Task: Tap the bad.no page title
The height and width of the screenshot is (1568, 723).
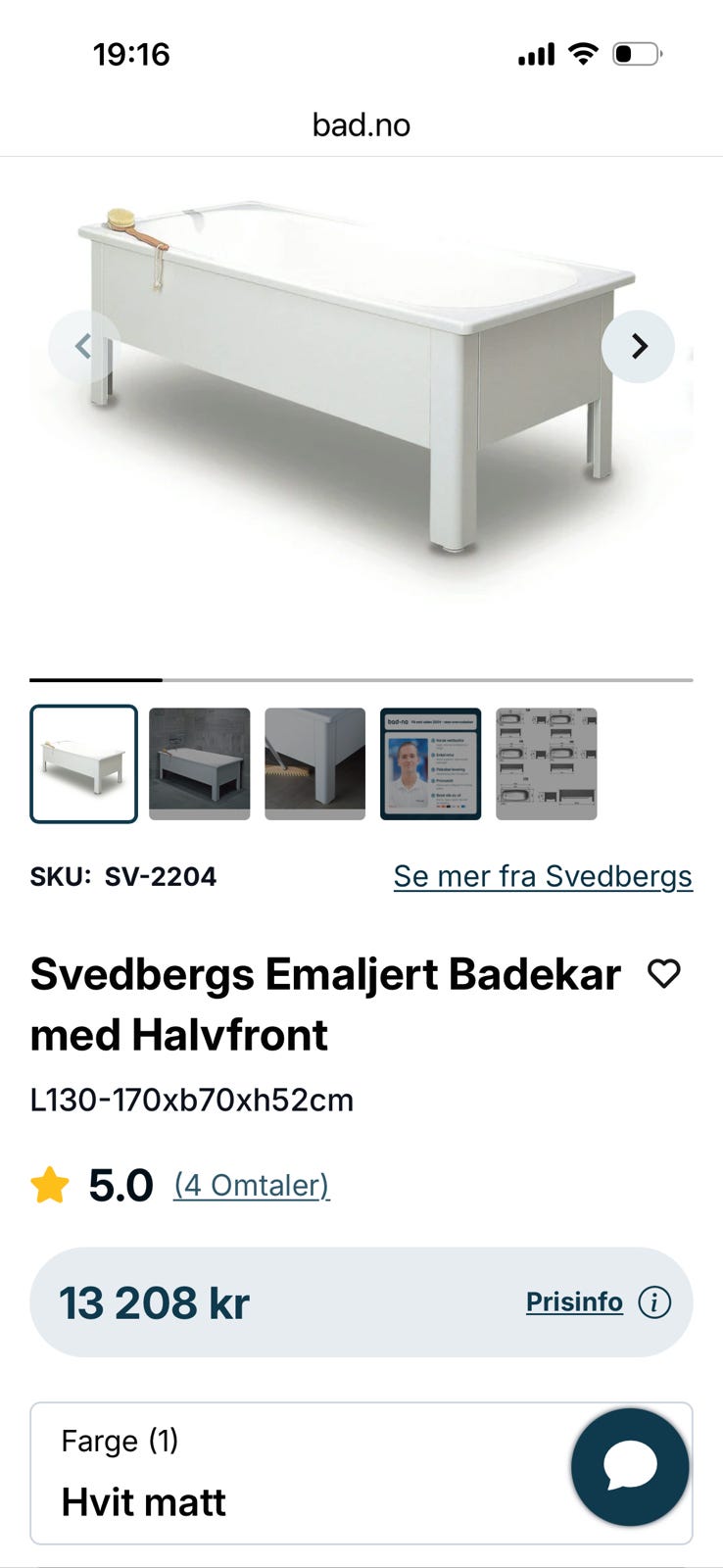Action: pos(361,124)
